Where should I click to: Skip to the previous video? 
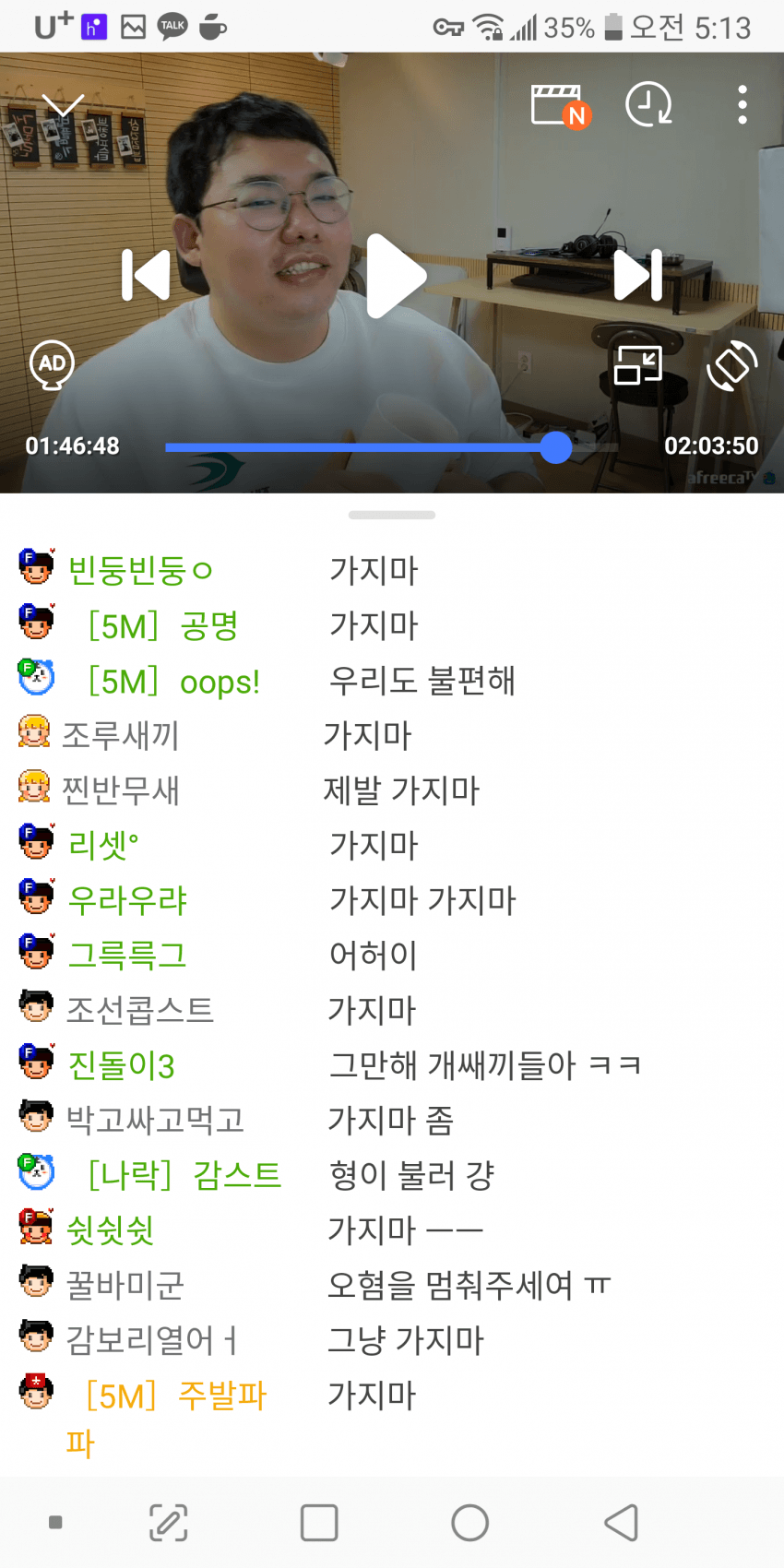tap(147, 275)
